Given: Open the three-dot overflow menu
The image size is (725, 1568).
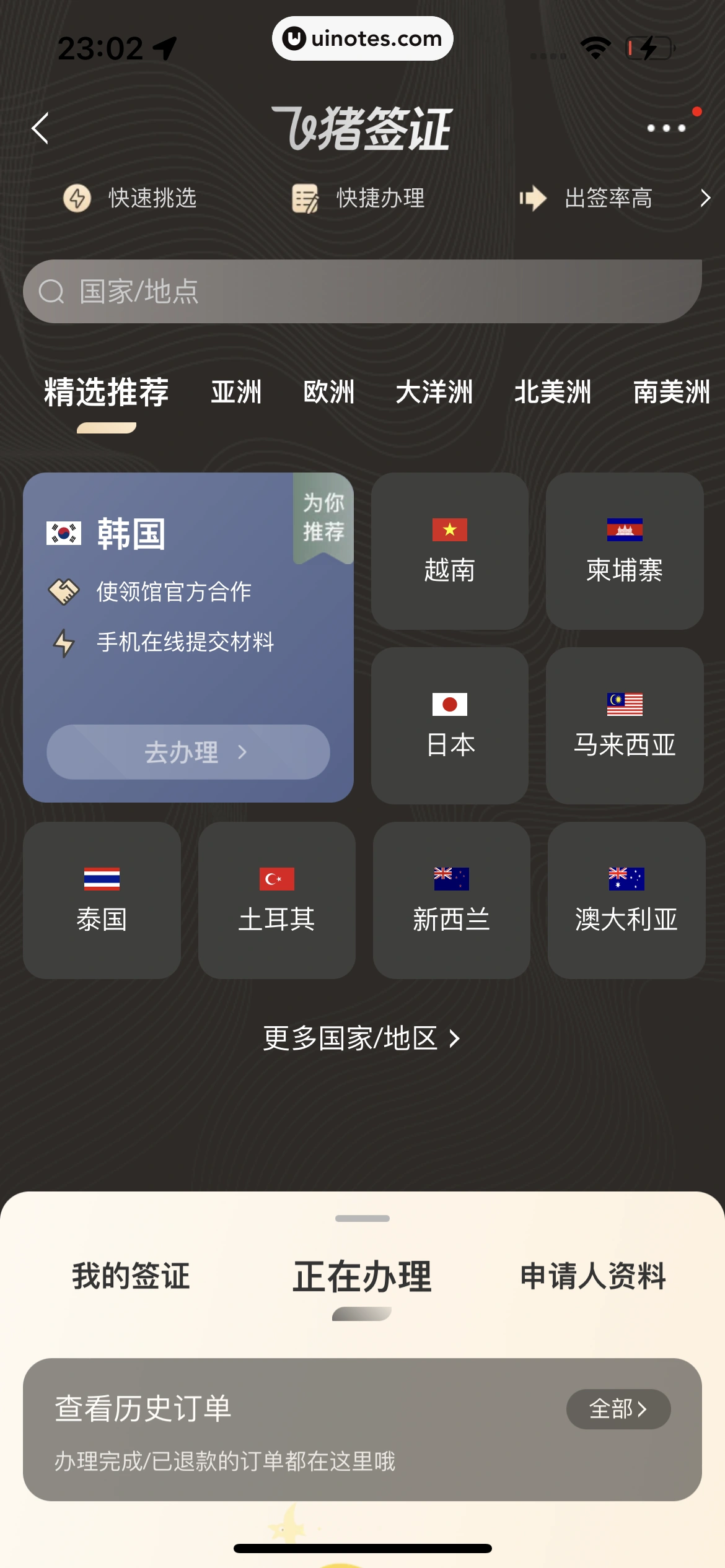Looking at the screenshot, I should pyautogui.click(x=666, y=128).
